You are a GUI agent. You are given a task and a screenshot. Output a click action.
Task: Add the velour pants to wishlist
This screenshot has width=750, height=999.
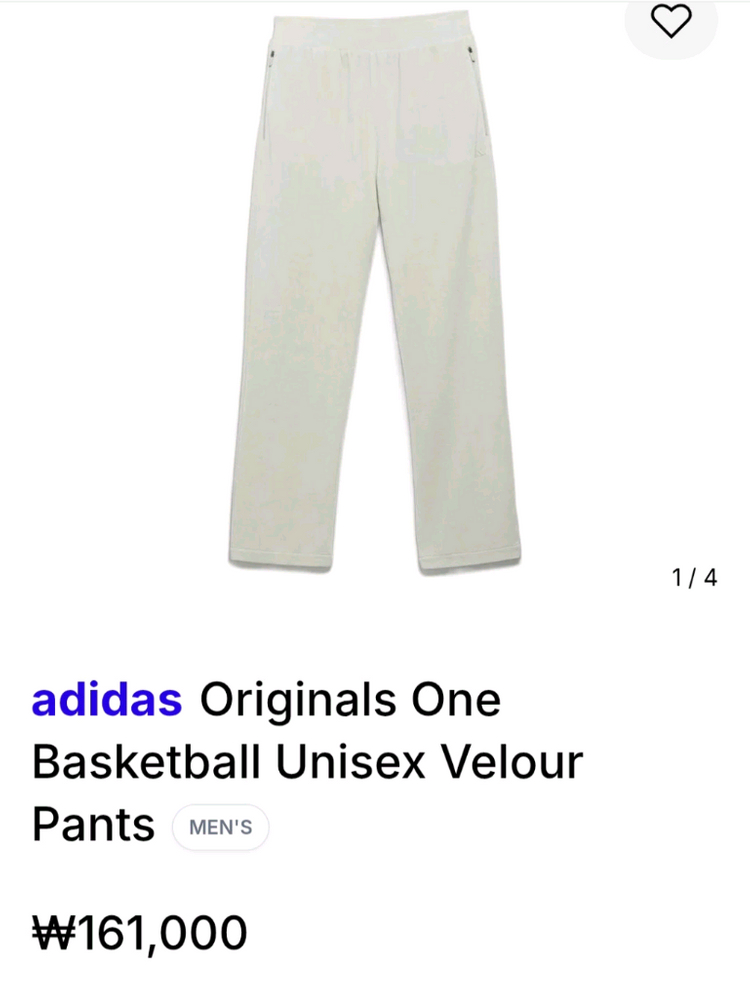point(671,21)
